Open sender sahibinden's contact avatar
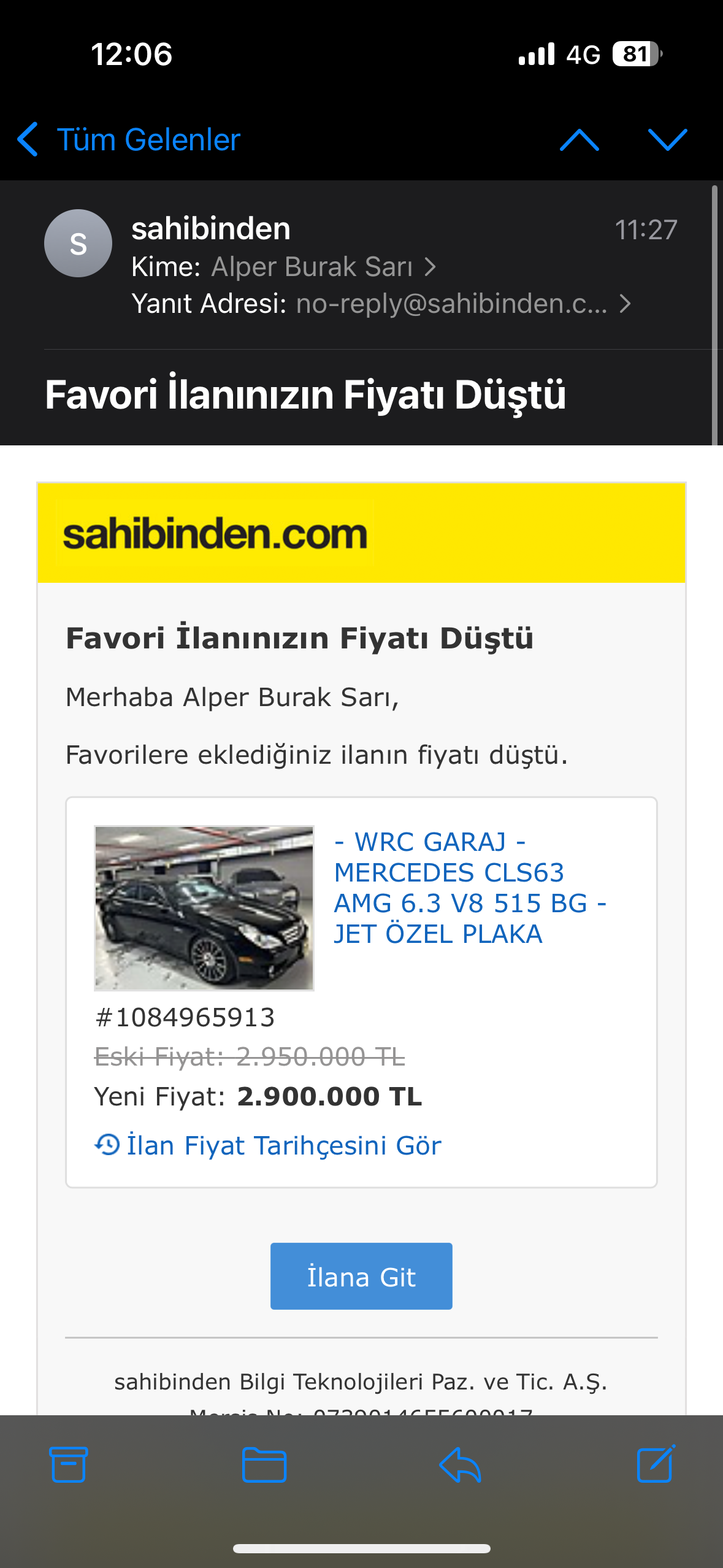The image size is (723, 1568). click(78, 244)
